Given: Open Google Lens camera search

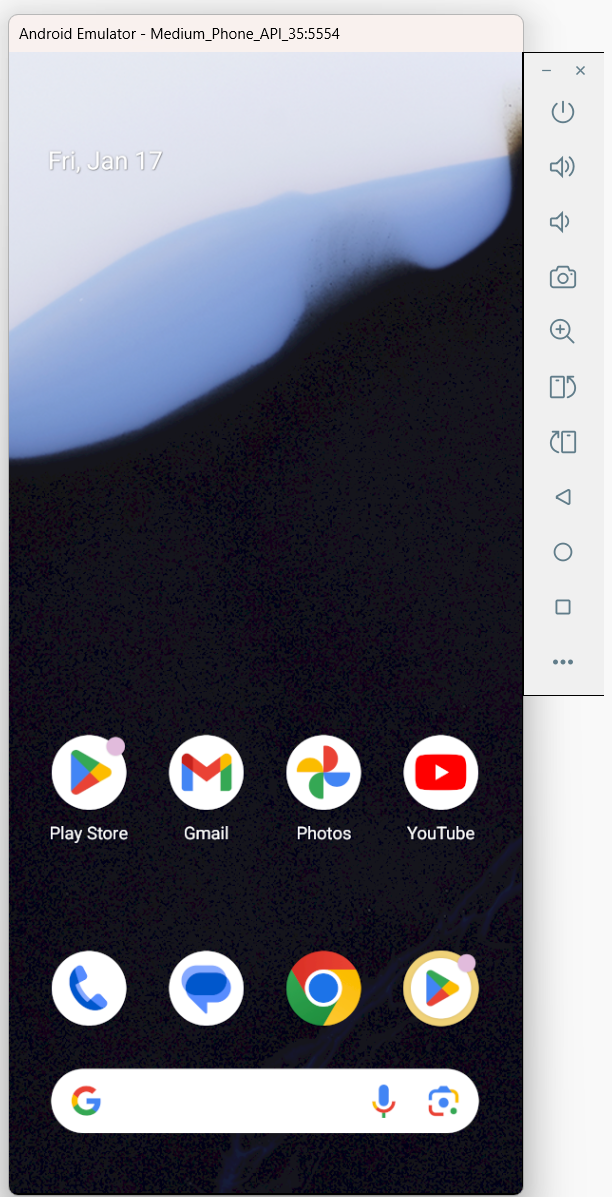Looking at the screenshot, I should pyautogui.click(x=443, y=1101).
